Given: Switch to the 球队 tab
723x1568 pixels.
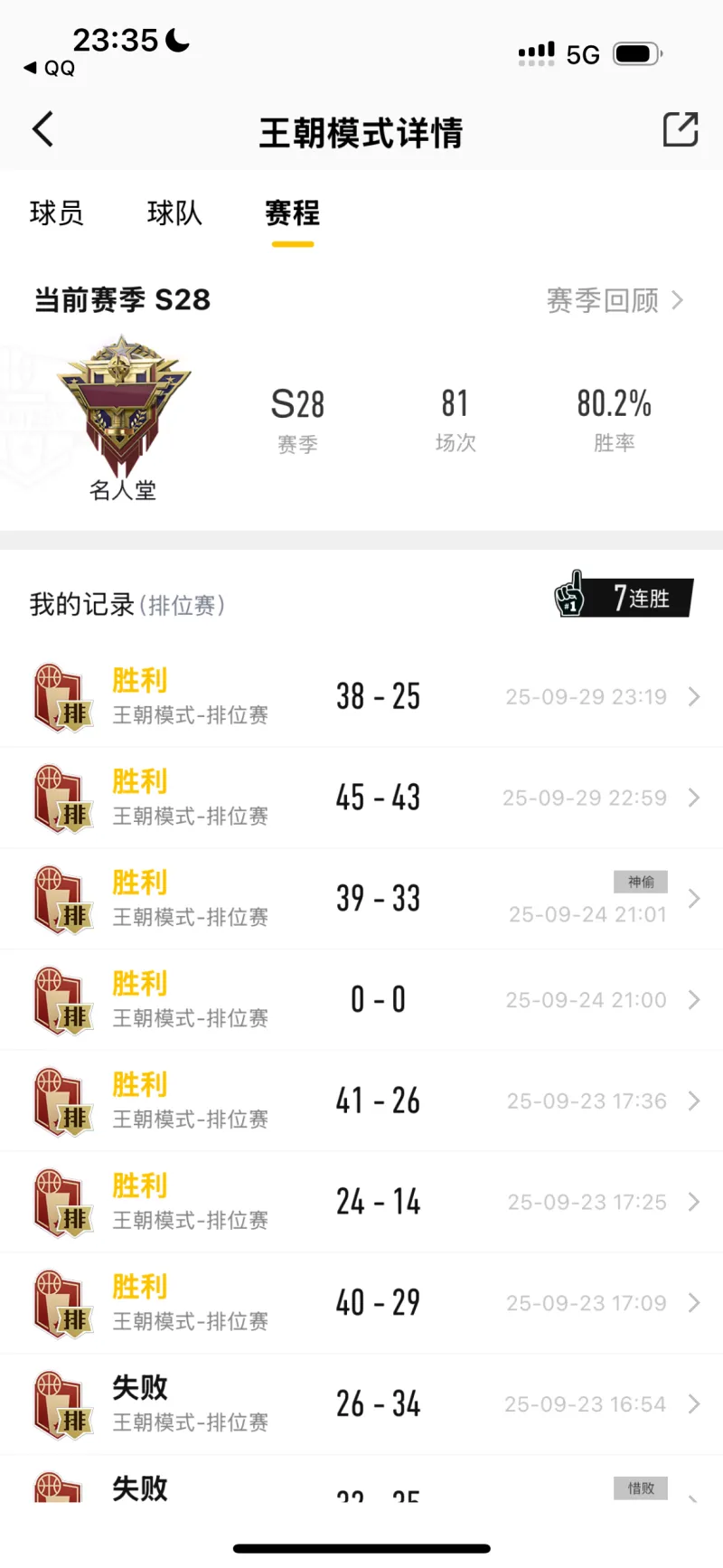Looking at the screenshot, I should [174, 213].
